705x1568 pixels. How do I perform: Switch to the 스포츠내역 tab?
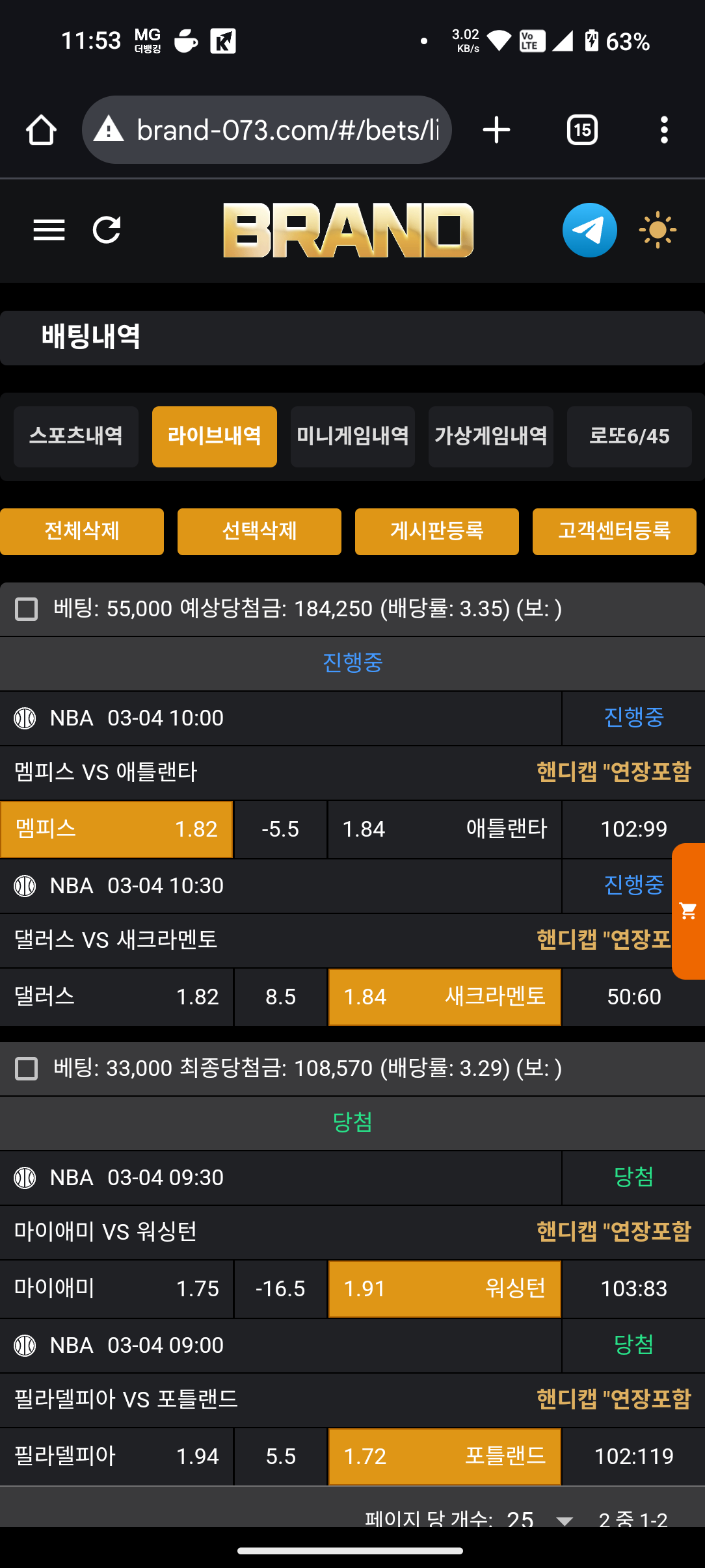pos(76,436)
